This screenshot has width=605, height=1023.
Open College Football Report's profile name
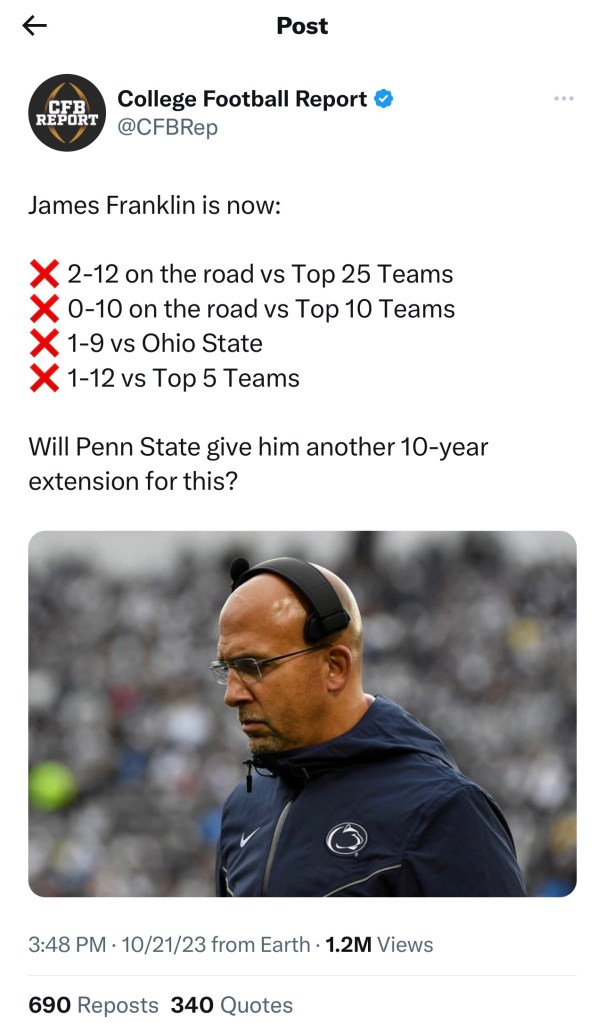pos(242,99)
